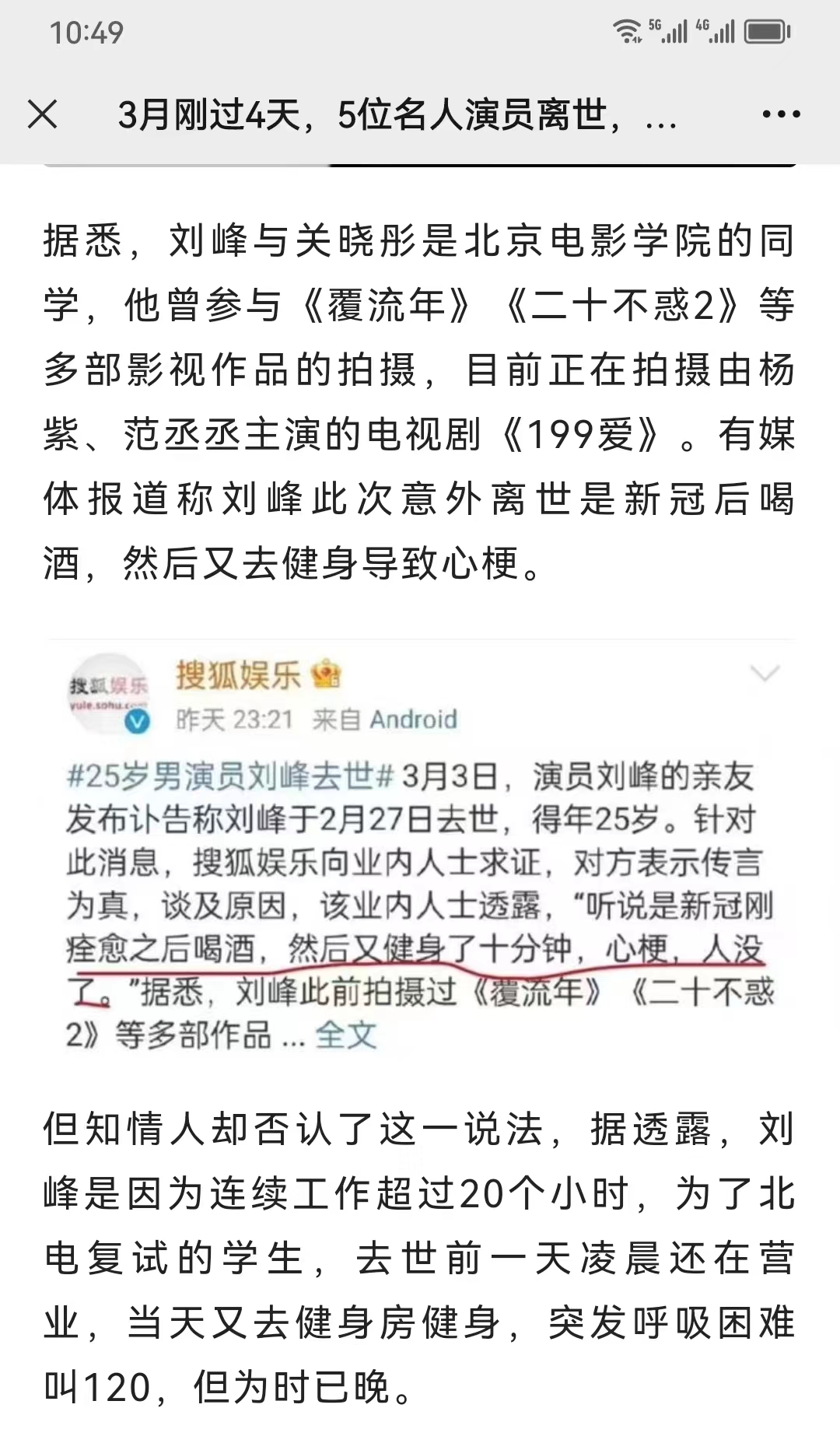Open the three-dot overflow menu
The image size is (840, 1429).
781,114
